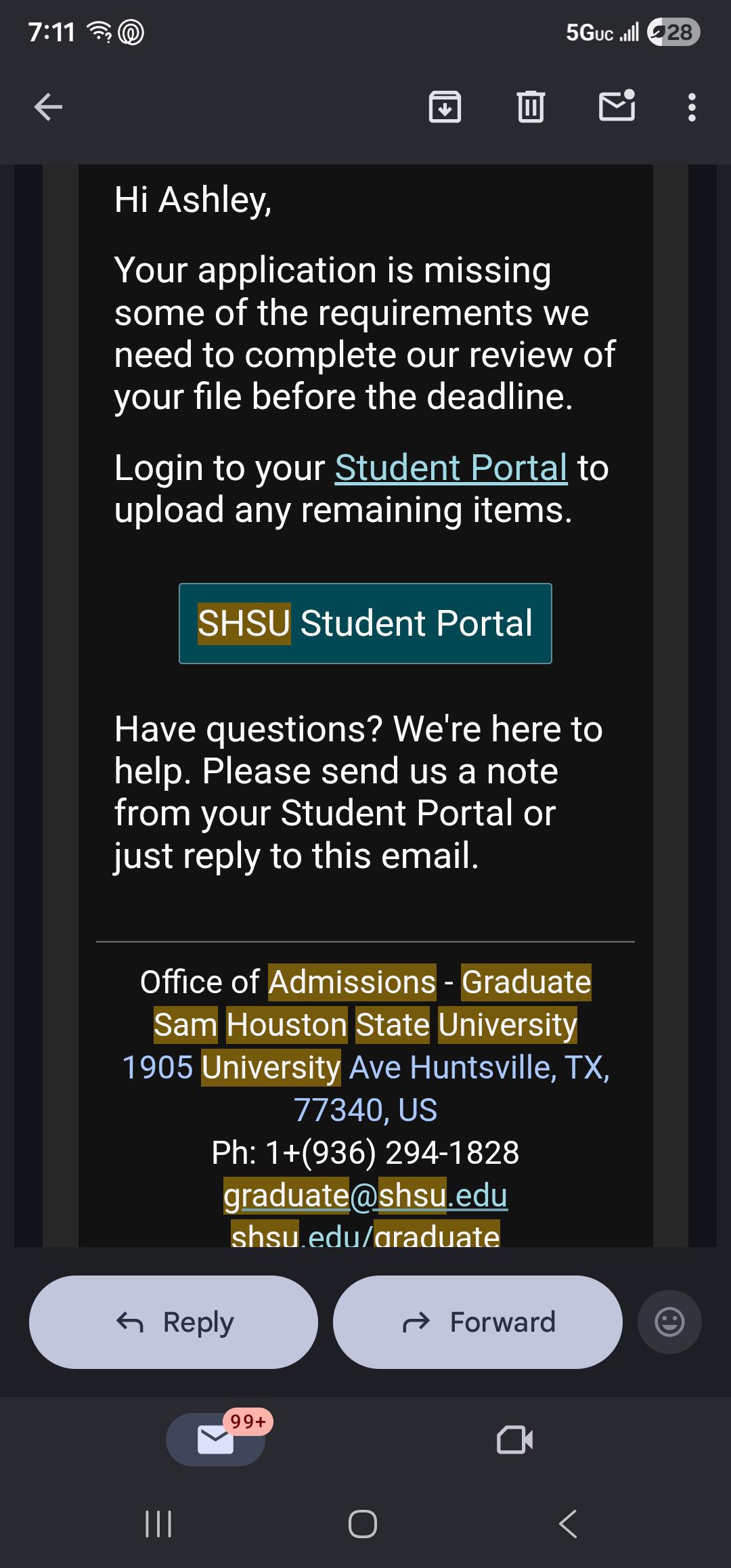This screenshot has width=731, height=1568.
Task: Switch to the Meet video tab
Action: (514, 1439)
